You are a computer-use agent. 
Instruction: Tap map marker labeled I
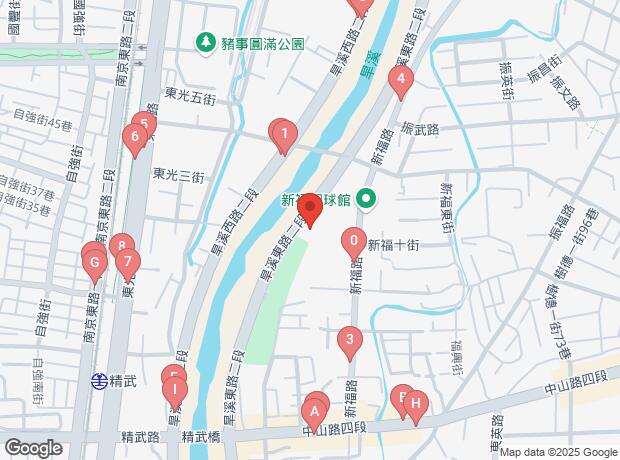click(175, 389)
